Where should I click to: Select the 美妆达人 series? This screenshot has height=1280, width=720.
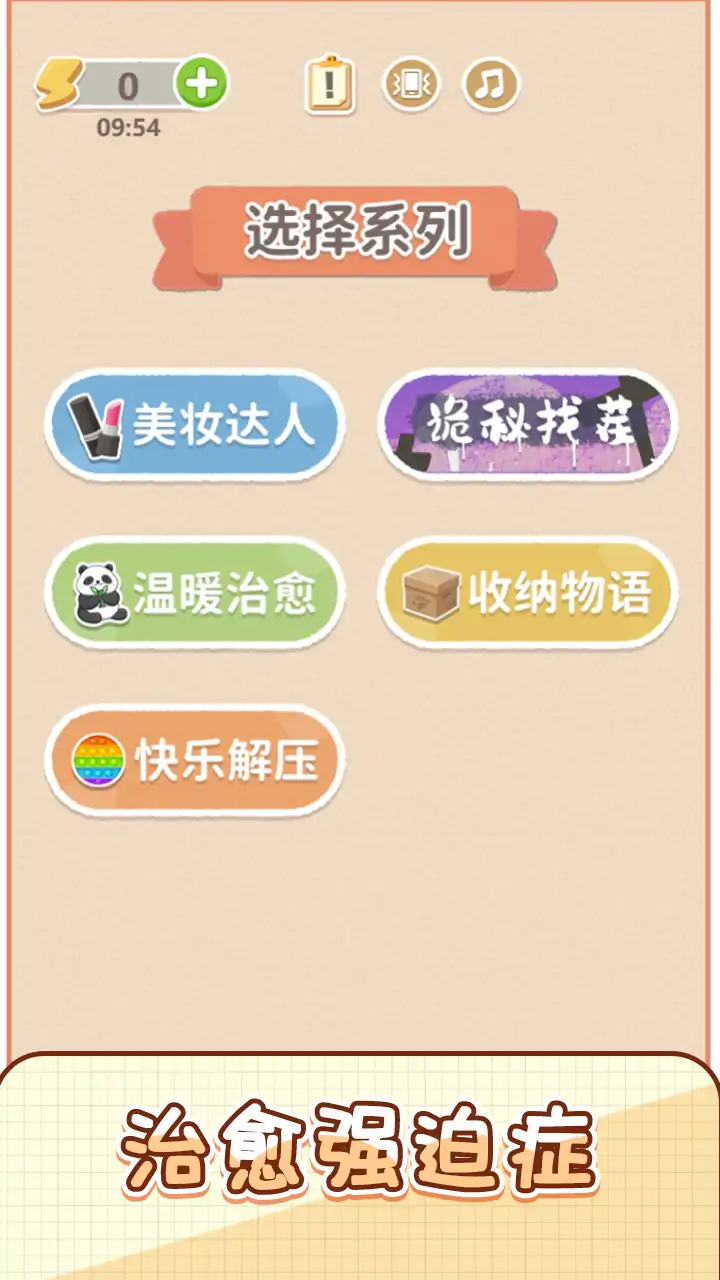[x=195, y=425]
